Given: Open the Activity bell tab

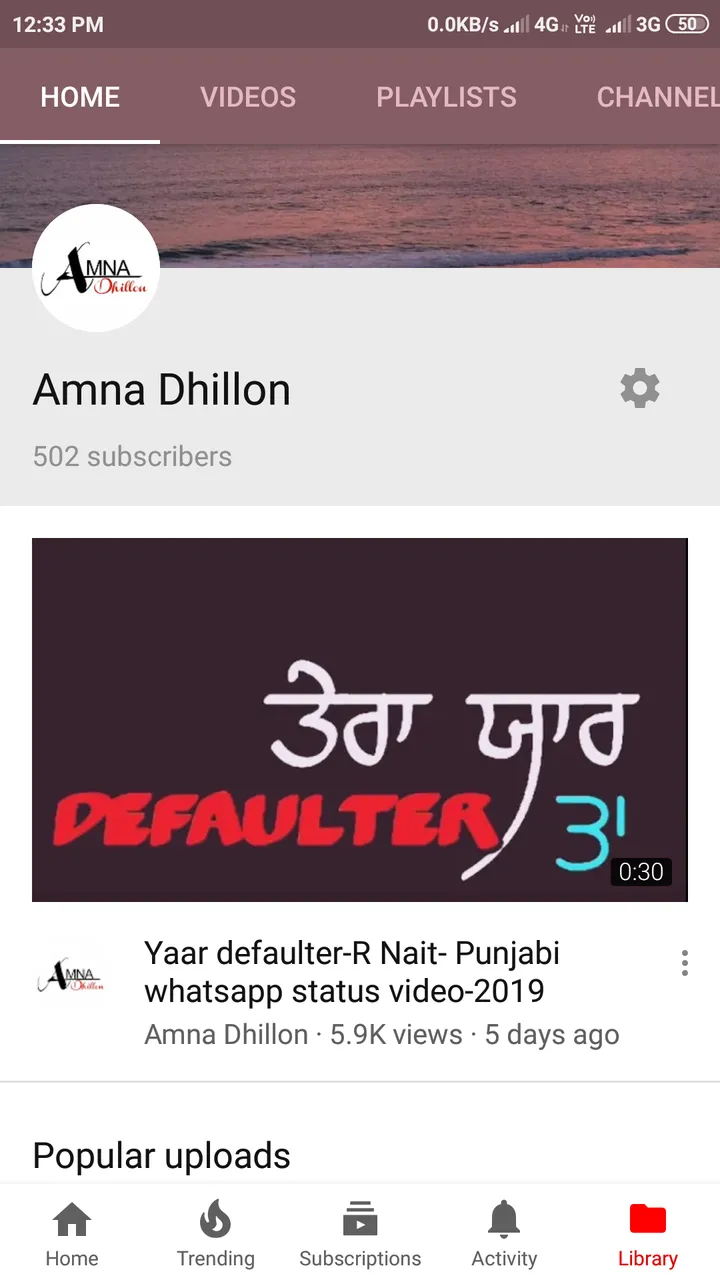Looking at the screenshot, I should [x=504, y=1234].
